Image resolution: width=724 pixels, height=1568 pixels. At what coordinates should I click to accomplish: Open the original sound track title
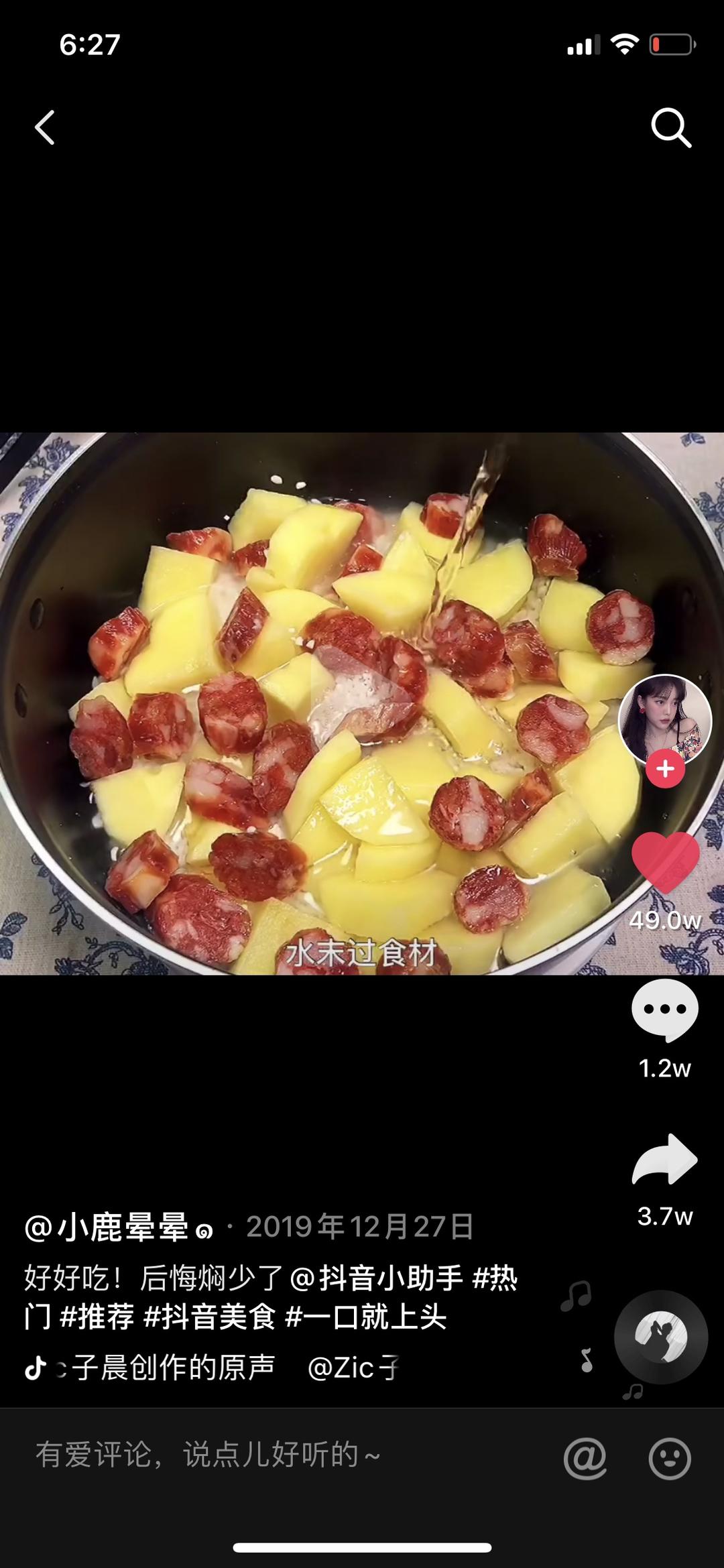pyautogui.click(x=168, y=1368)
